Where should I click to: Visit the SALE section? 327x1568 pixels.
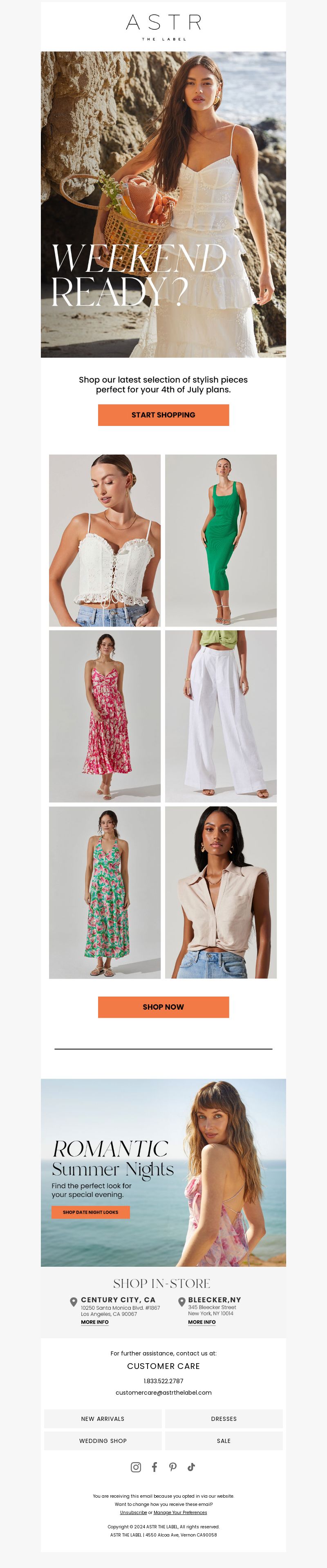click(x=224, y=1441)
